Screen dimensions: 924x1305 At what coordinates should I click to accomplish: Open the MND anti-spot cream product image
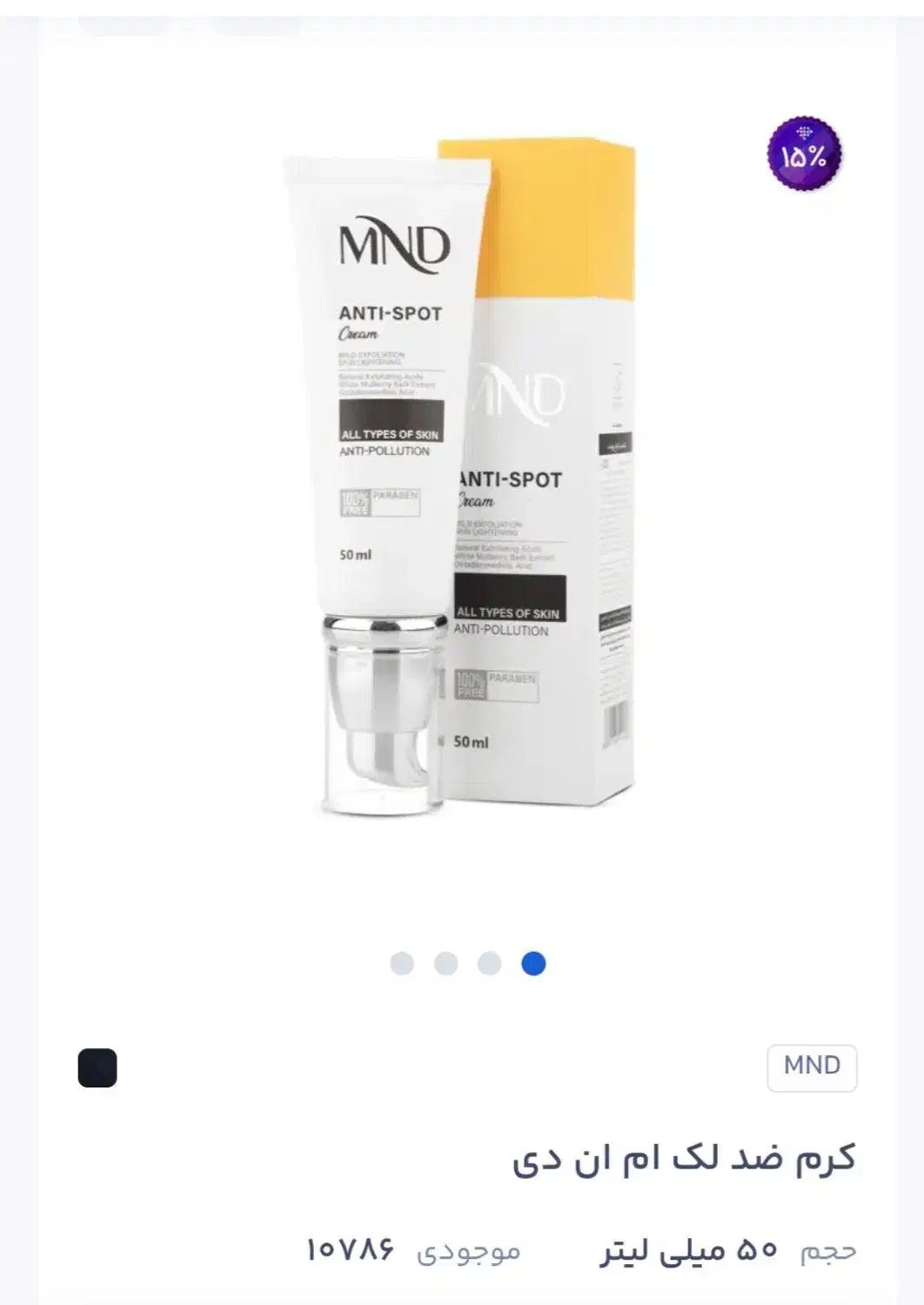461,487
